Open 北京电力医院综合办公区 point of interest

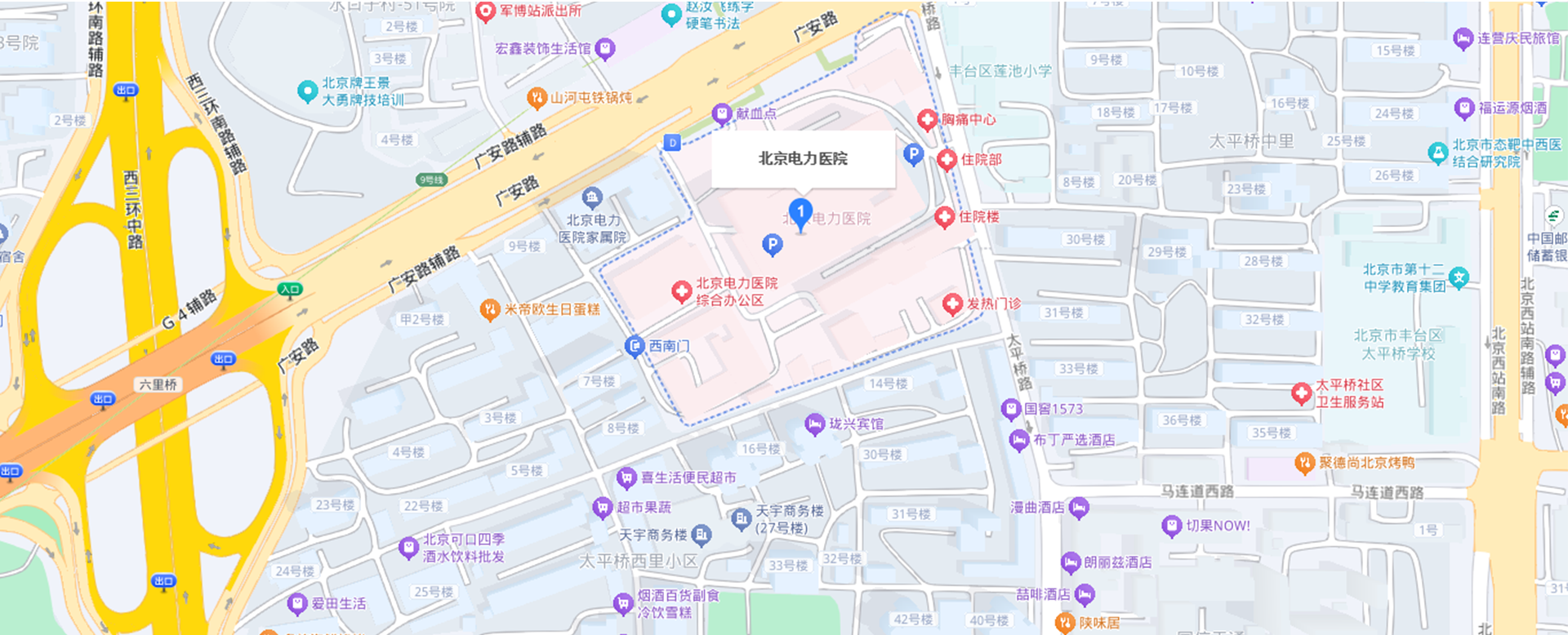click(681, 291)
